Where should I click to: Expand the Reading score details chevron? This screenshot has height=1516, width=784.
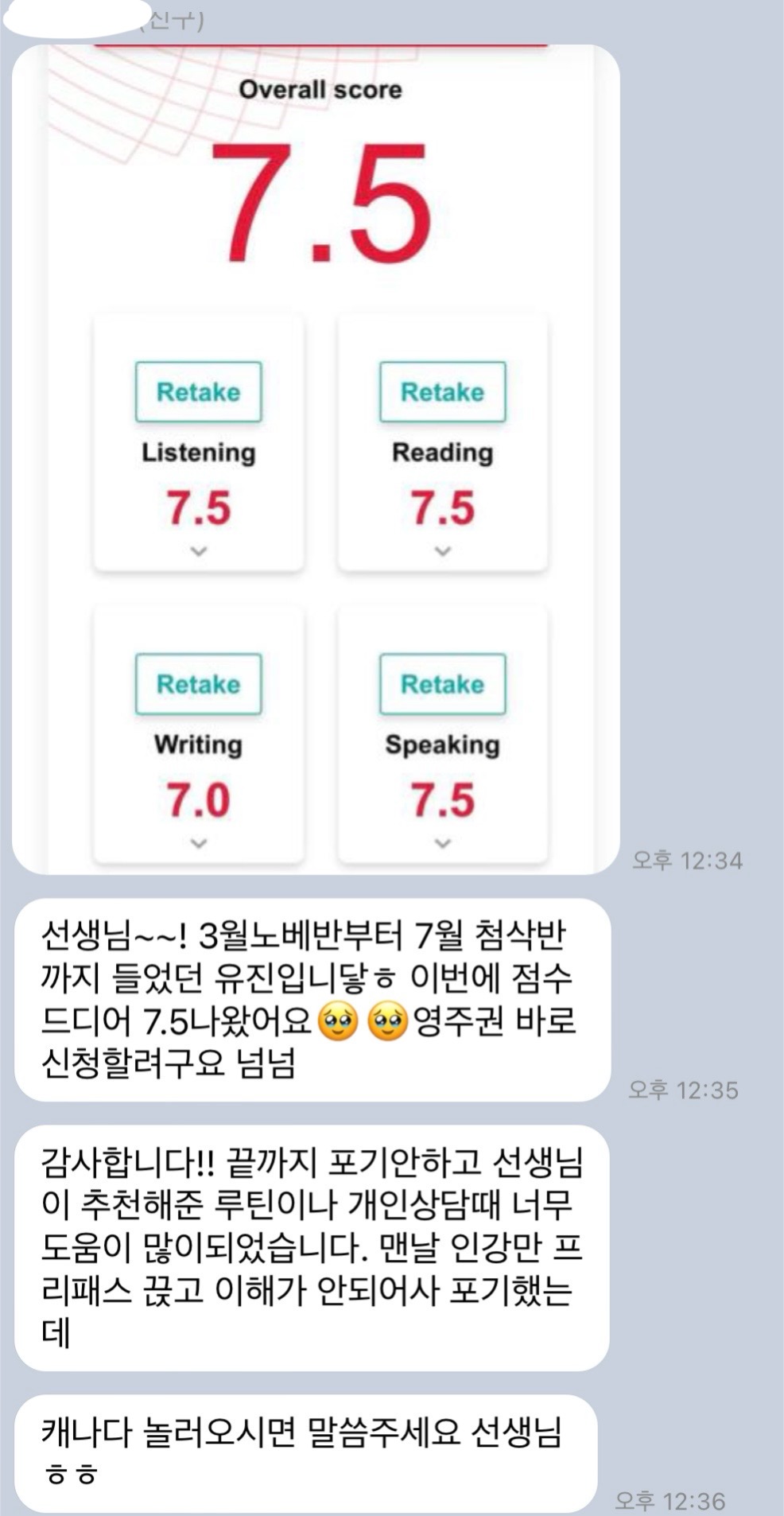[442, 550]
